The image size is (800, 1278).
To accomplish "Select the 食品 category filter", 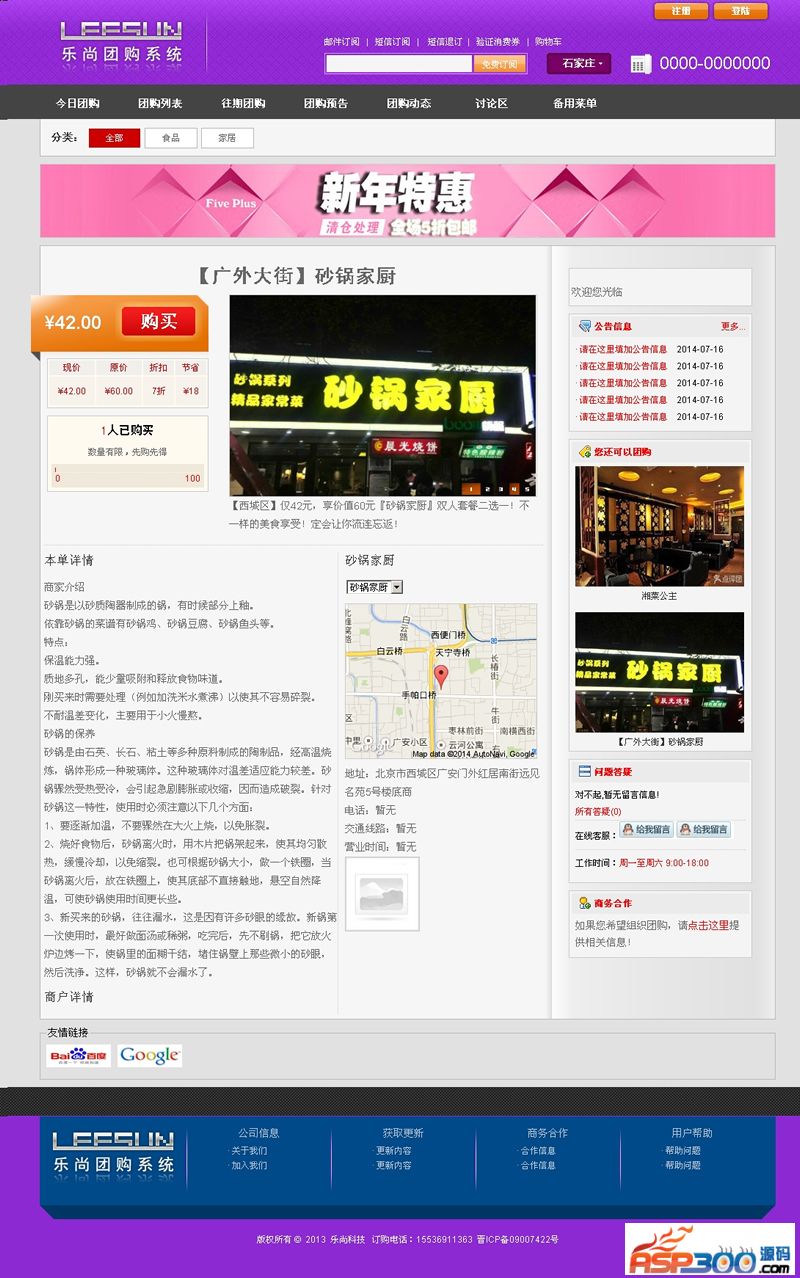I will coord(171,138).
